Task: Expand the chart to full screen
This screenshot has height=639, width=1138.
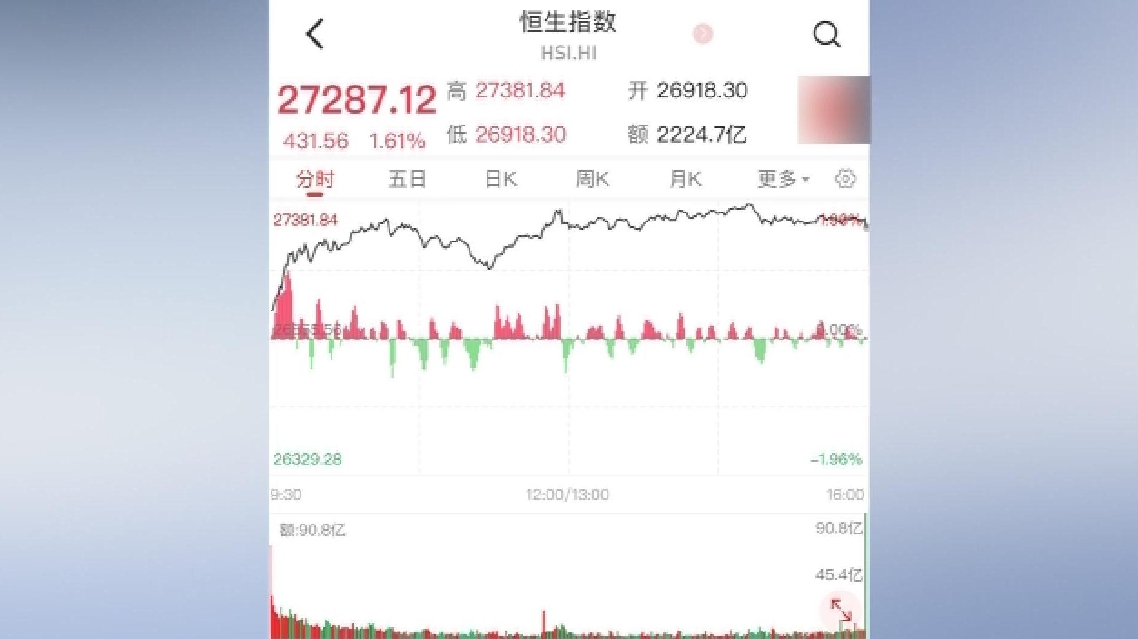Action: [x=841, y=610]
